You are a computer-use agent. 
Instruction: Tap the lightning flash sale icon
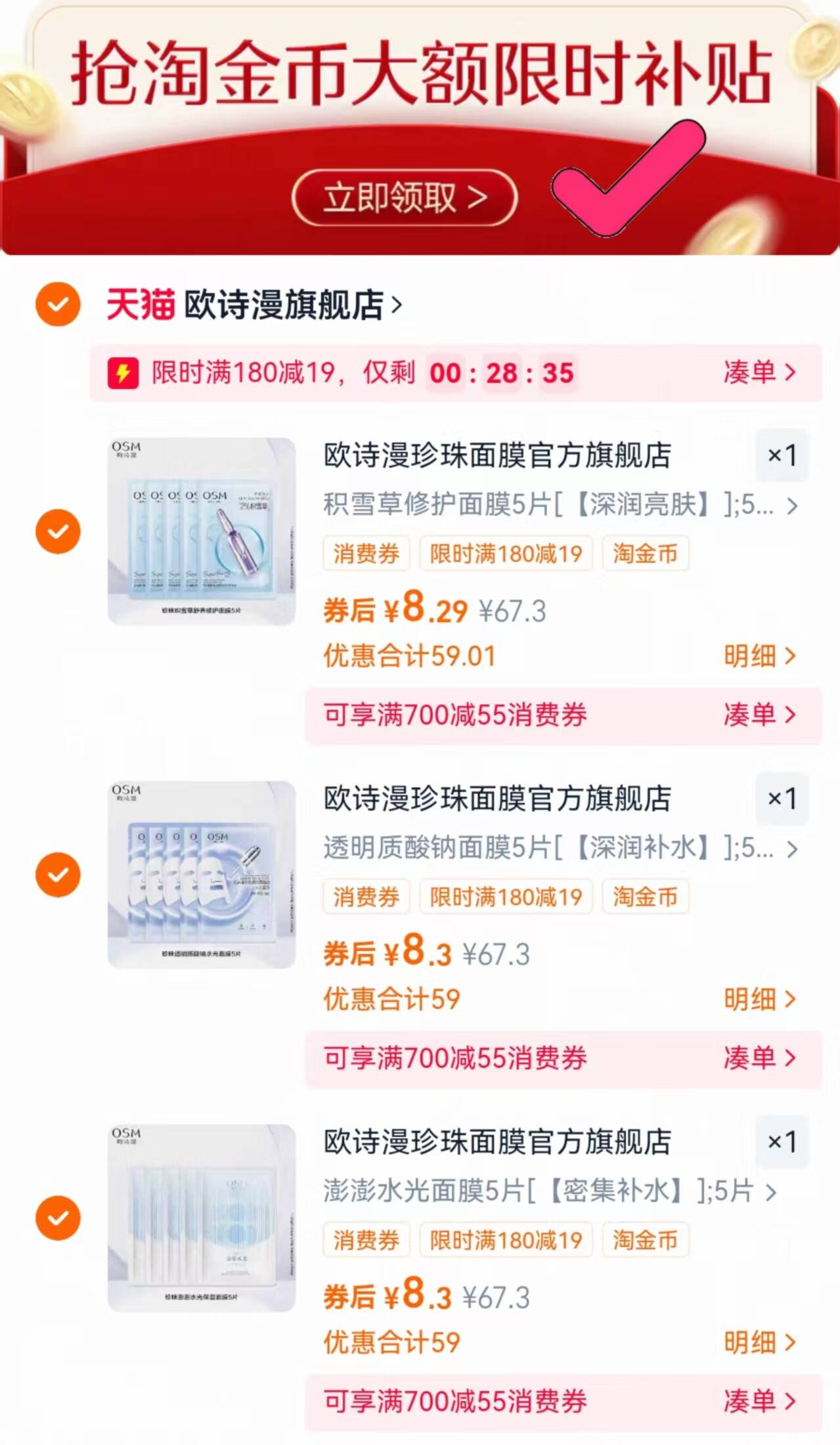(125, 373)
